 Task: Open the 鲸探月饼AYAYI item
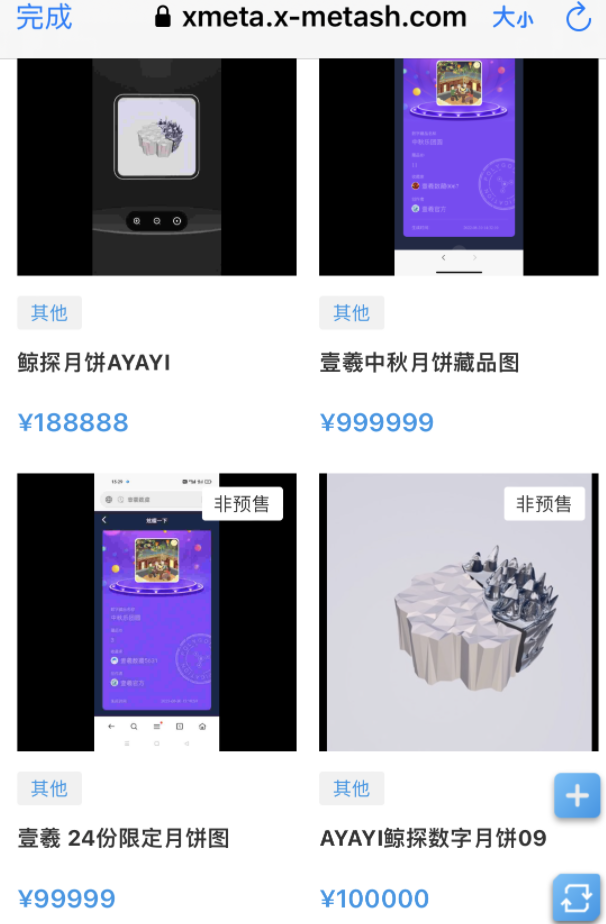157,166
